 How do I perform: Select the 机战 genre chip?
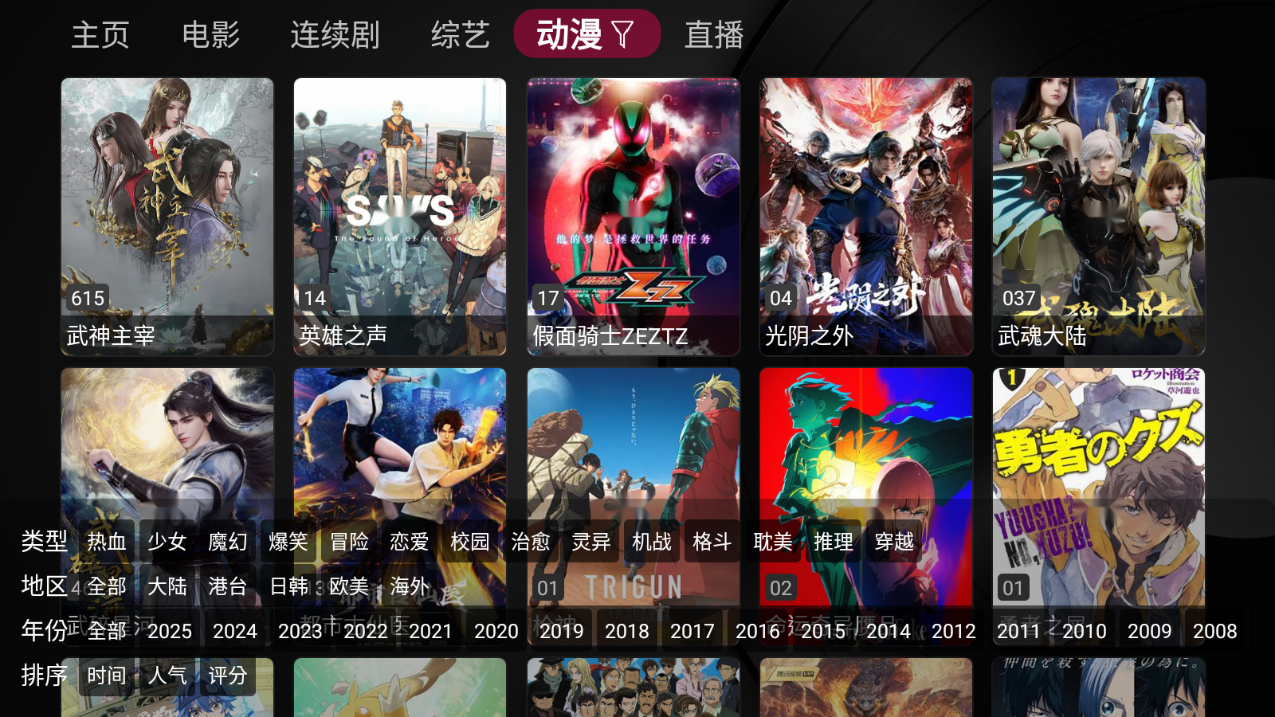pyautogui.click(x=651, y=542)
